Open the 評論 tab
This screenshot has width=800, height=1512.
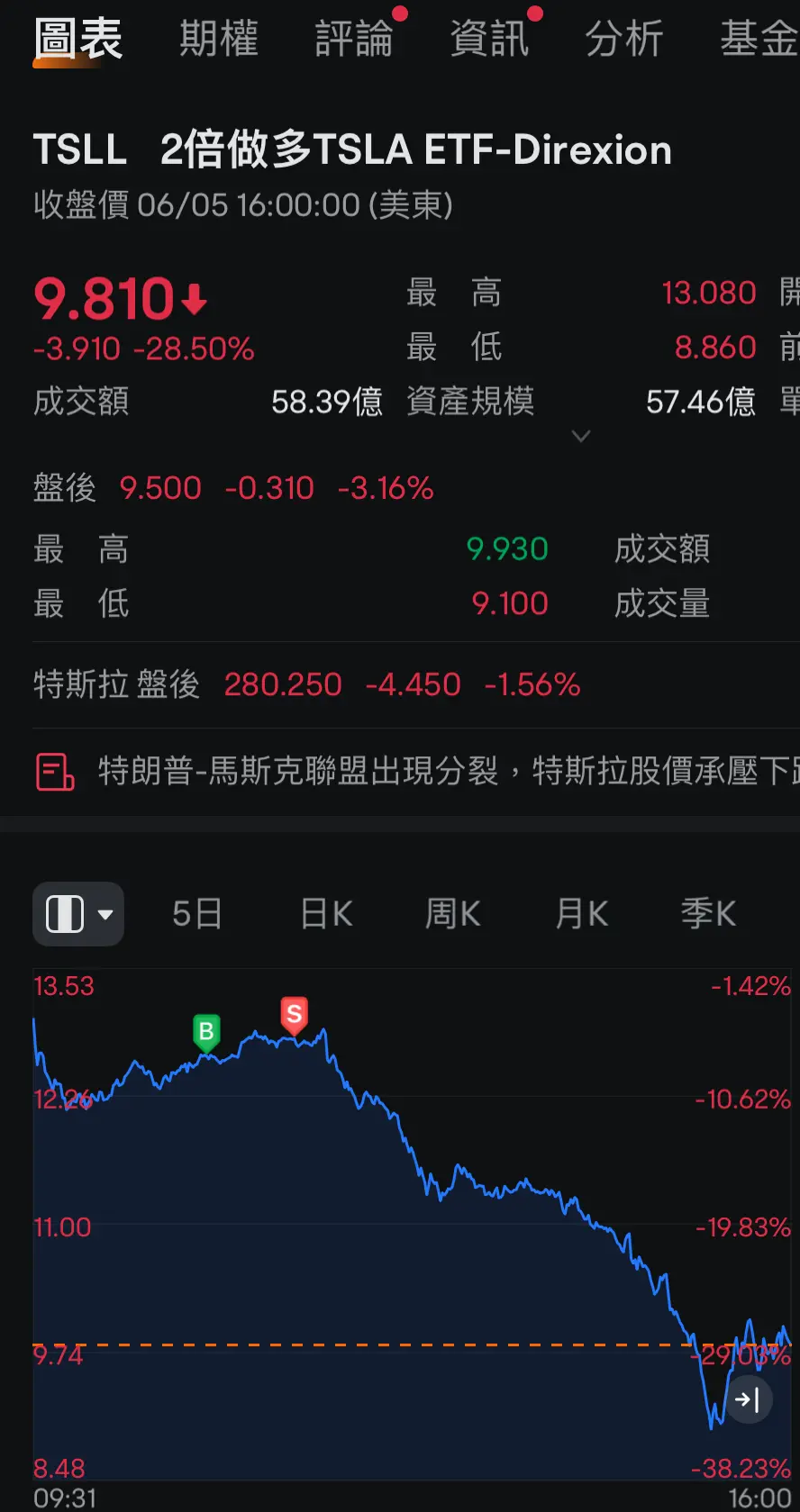[x=354, y=39]
